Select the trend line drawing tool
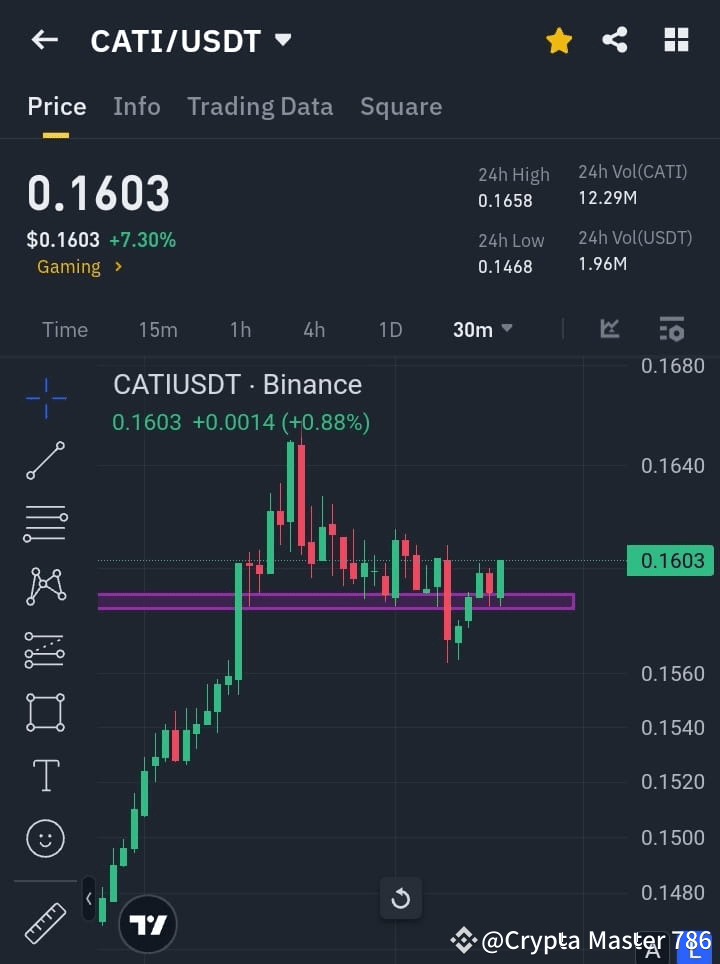This screenshot has height=964, width=720. point(45,461)
